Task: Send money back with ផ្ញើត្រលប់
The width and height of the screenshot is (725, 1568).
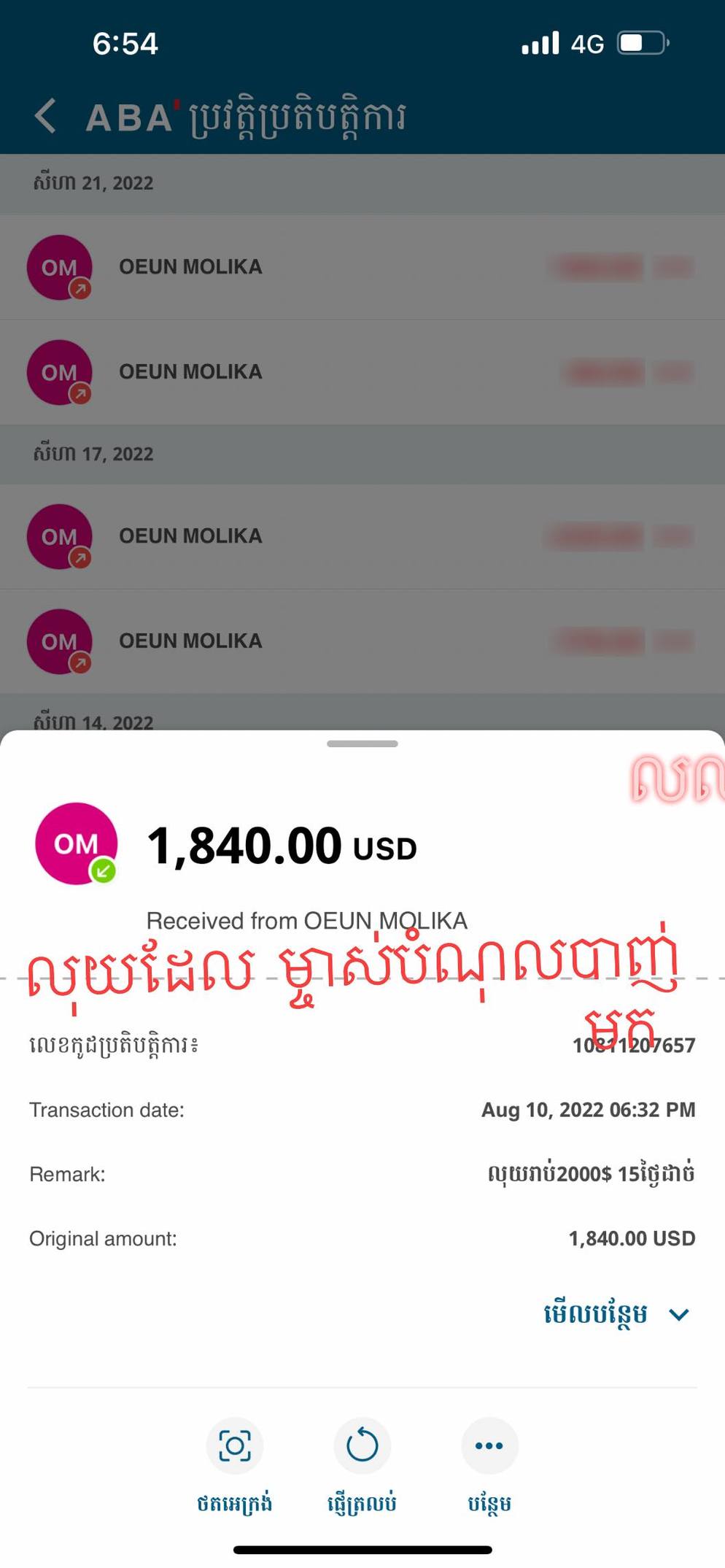Action: (x=362, y=1445)
